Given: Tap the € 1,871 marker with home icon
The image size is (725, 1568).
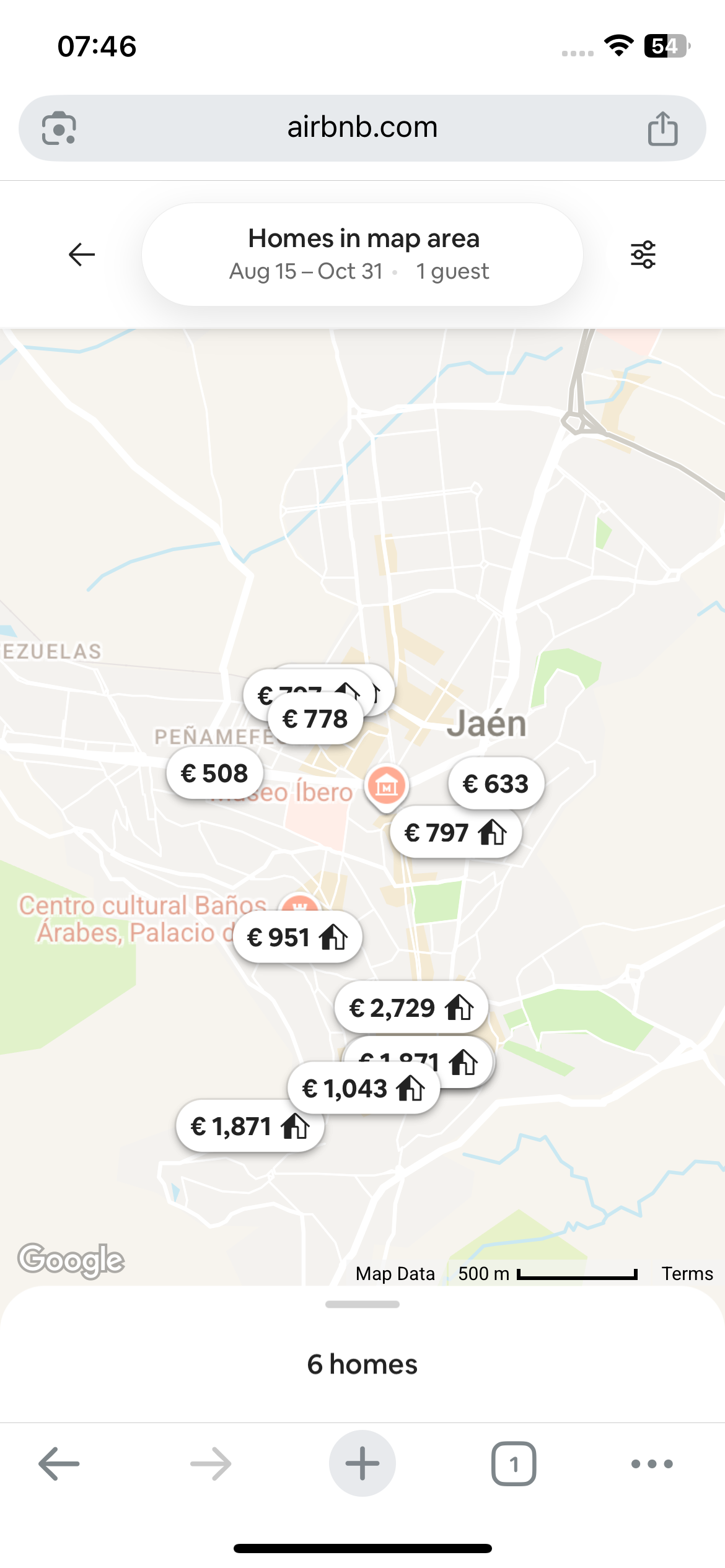Looking at the screenshot, I should (249, 1127).
